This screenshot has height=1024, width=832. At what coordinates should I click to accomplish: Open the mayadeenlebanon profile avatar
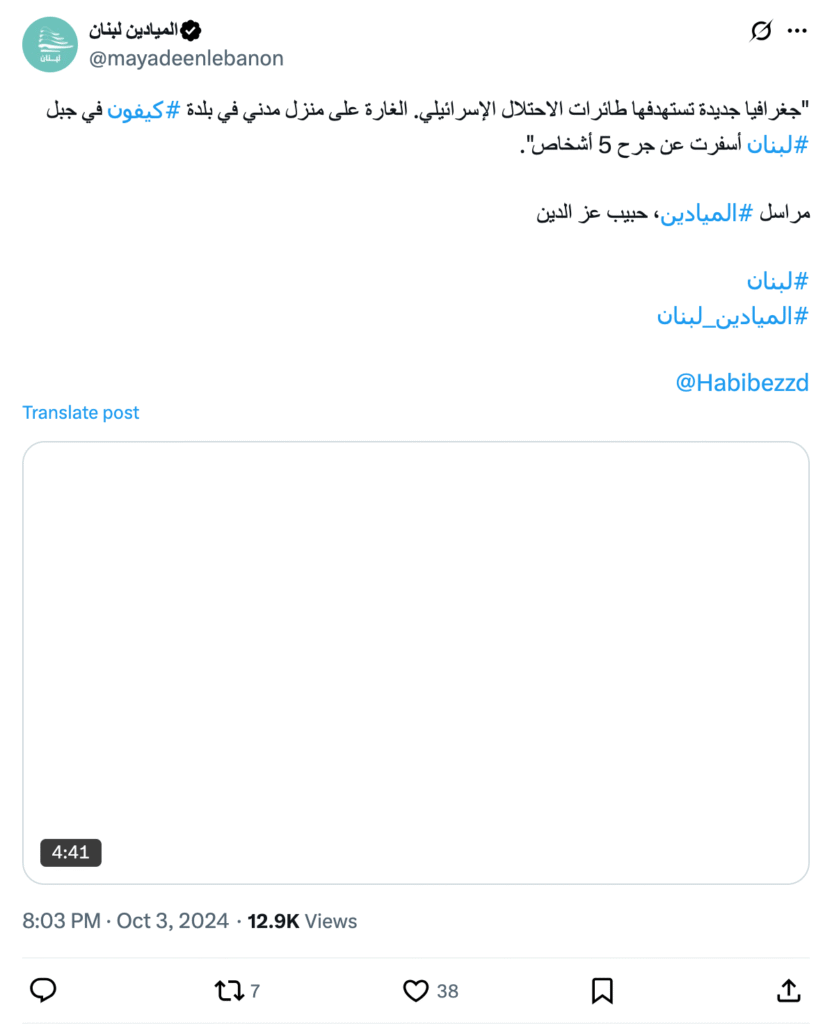(50, 45)
